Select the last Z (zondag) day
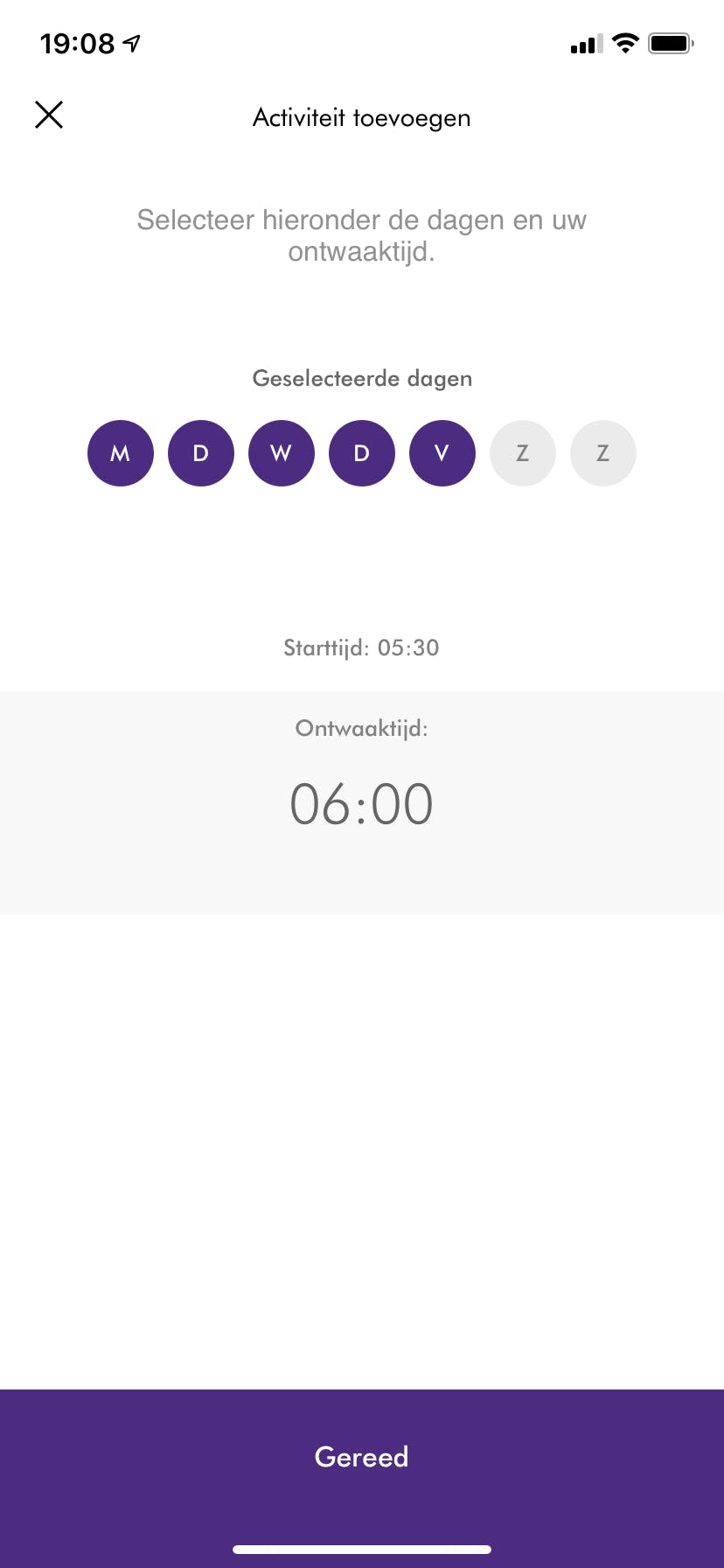The height and width of the screenshot is (1568, 724). [603, 453]
